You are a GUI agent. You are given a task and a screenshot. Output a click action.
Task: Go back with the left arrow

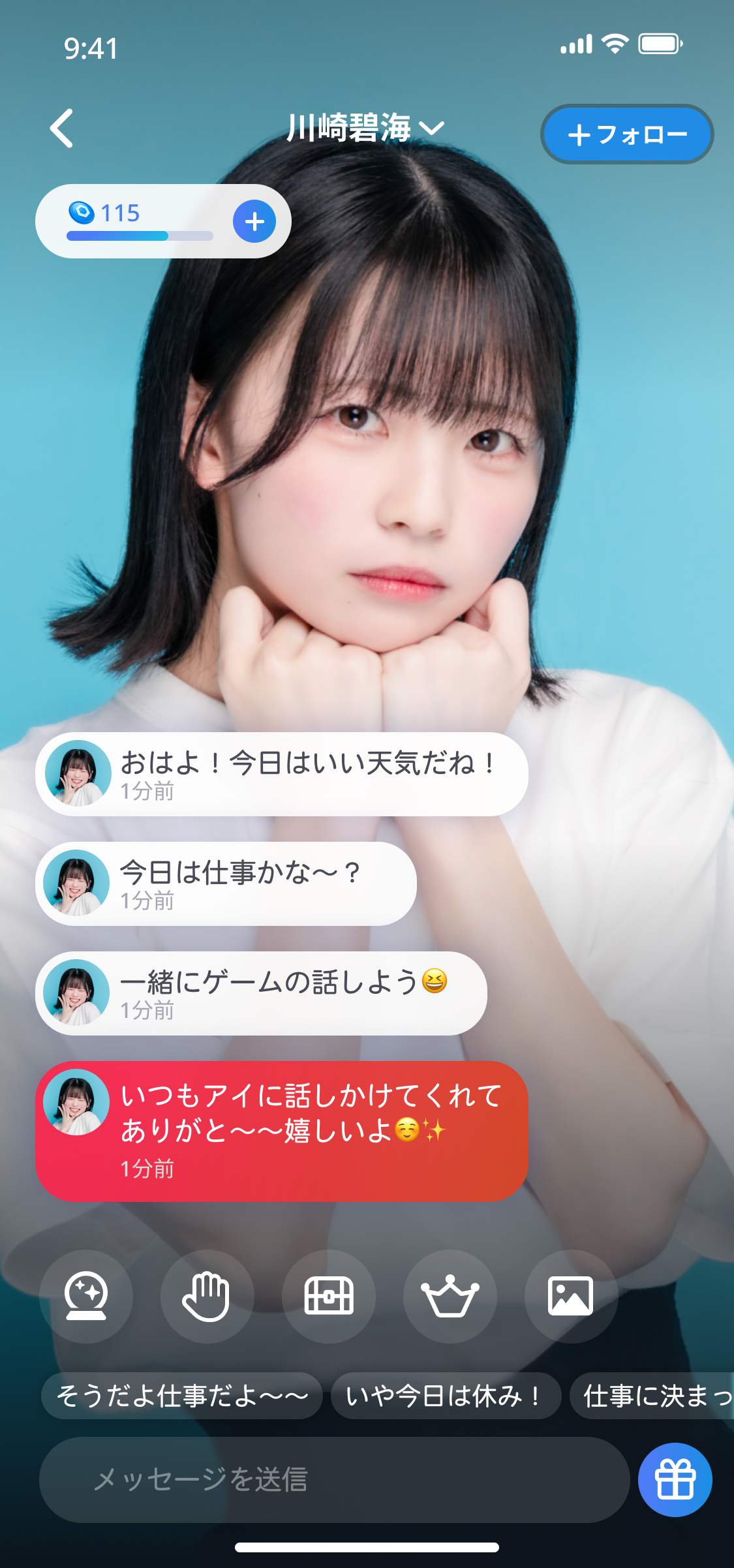(x=63, y=129)
